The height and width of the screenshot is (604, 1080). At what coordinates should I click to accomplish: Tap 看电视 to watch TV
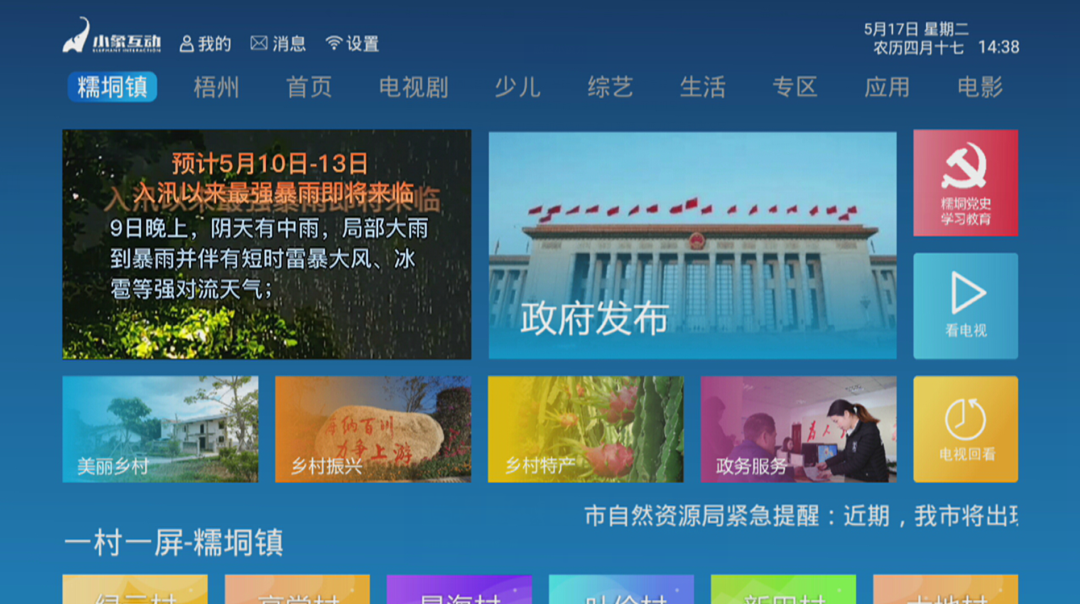point(965,305)
